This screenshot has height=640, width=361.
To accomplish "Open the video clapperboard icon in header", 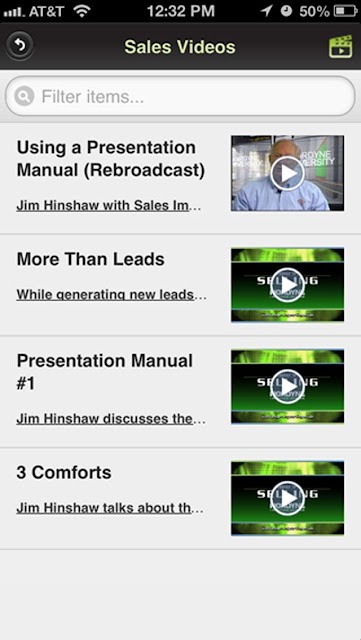I will pyautogui.click(x=341, y=47).
